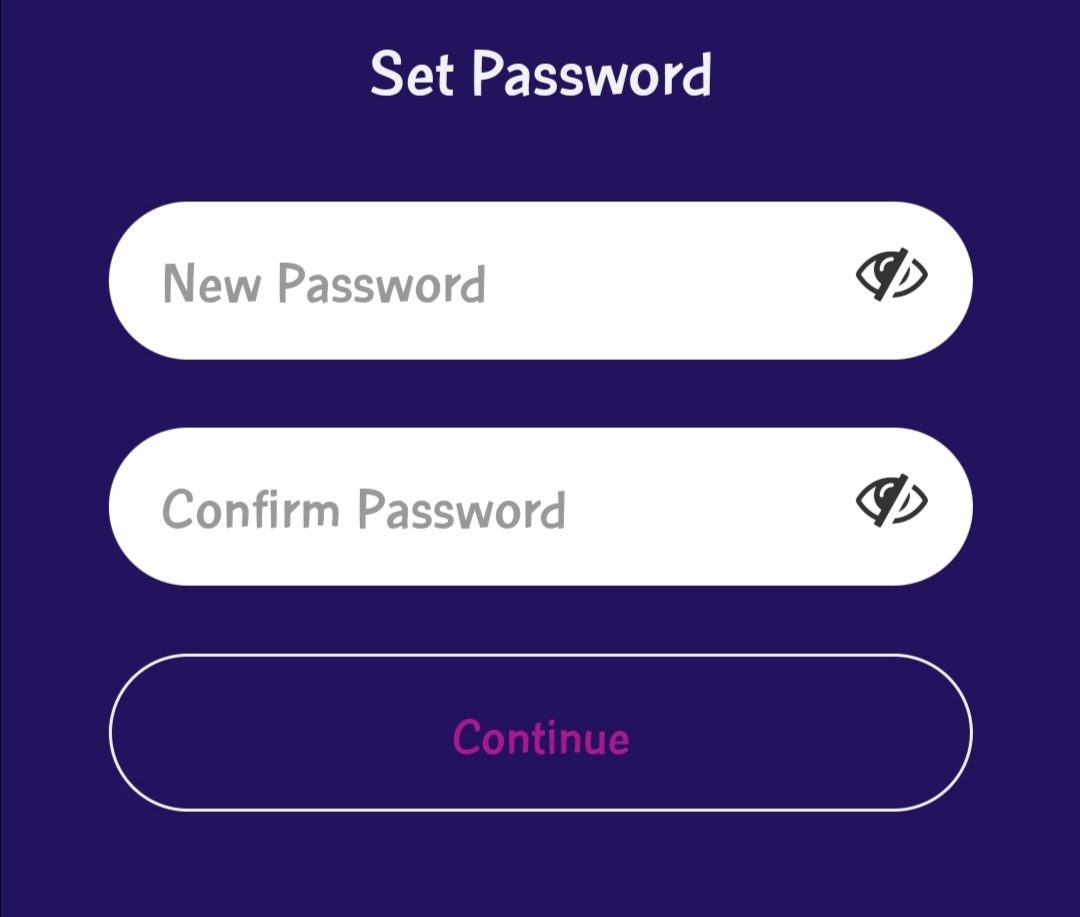Tap the New Password field
This screenshot has width=1080, height=917.
(480, 282)
